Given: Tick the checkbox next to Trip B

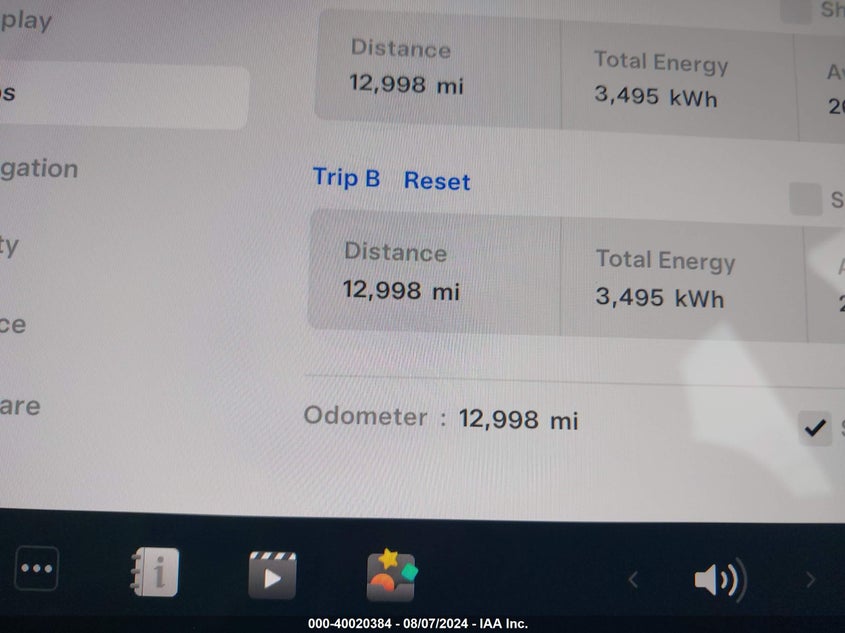Looking at the screenshot, I should click(x=805, y=199).
